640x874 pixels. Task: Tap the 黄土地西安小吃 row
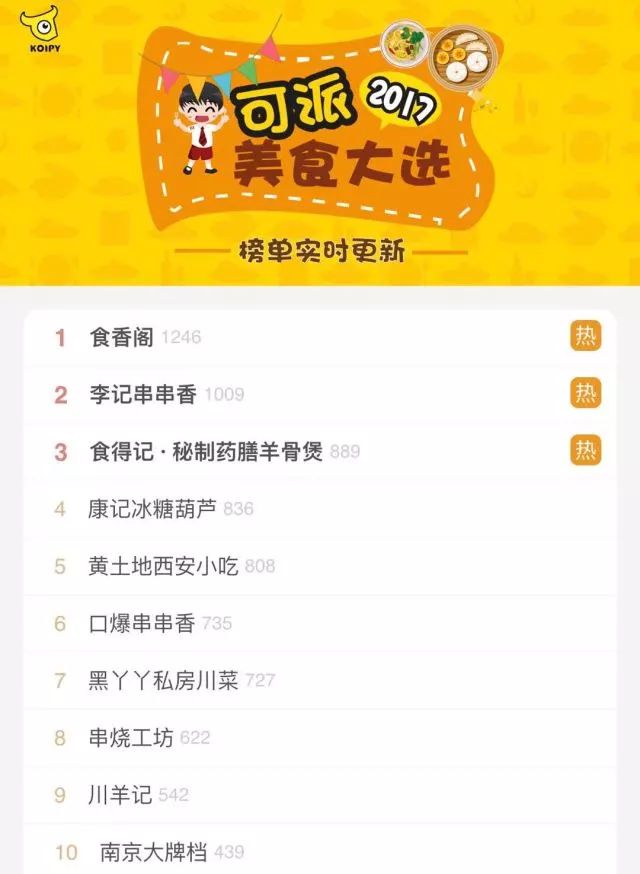(162, 566)
